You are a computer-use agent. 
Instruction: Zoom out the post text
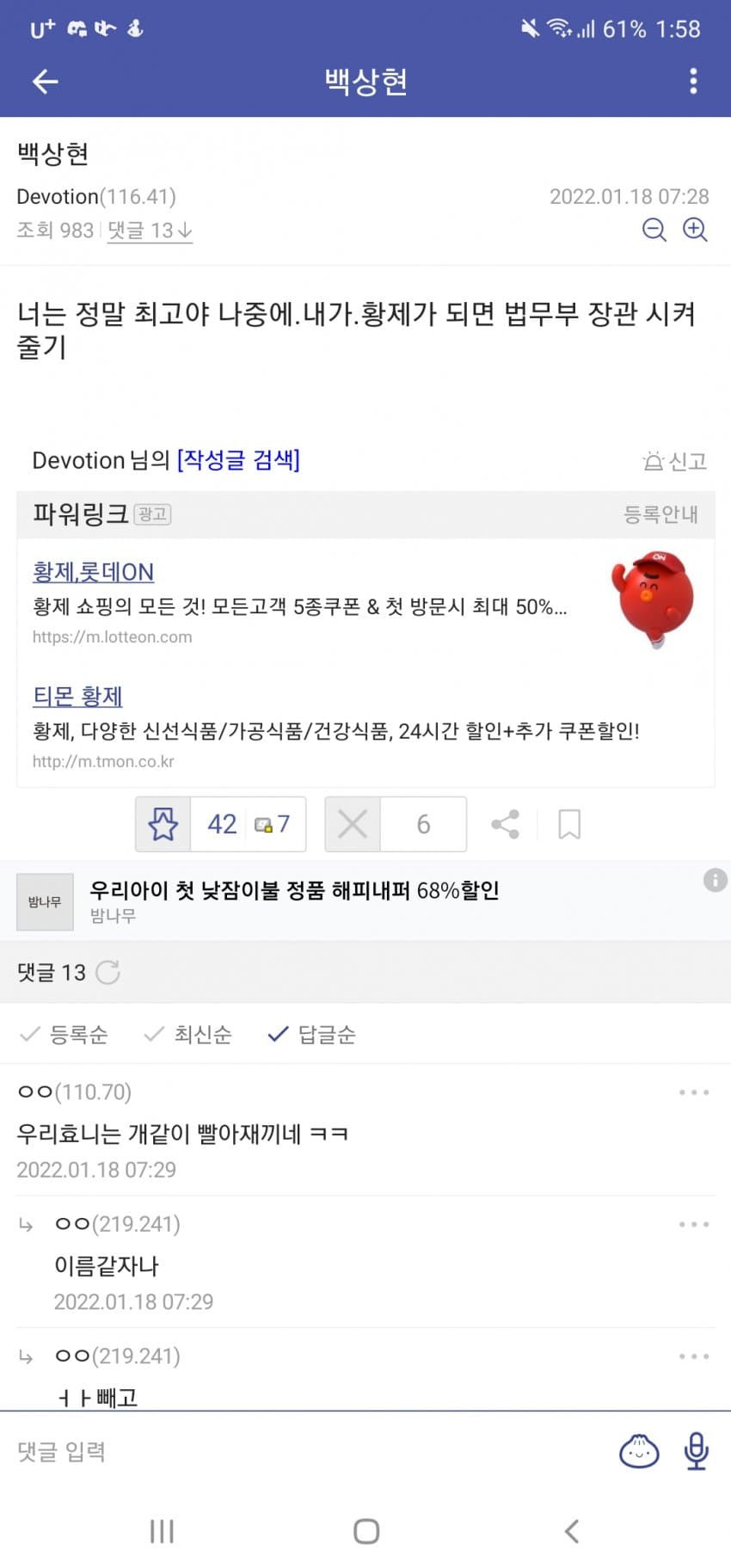pyautogui.click(x=654, y=230)
